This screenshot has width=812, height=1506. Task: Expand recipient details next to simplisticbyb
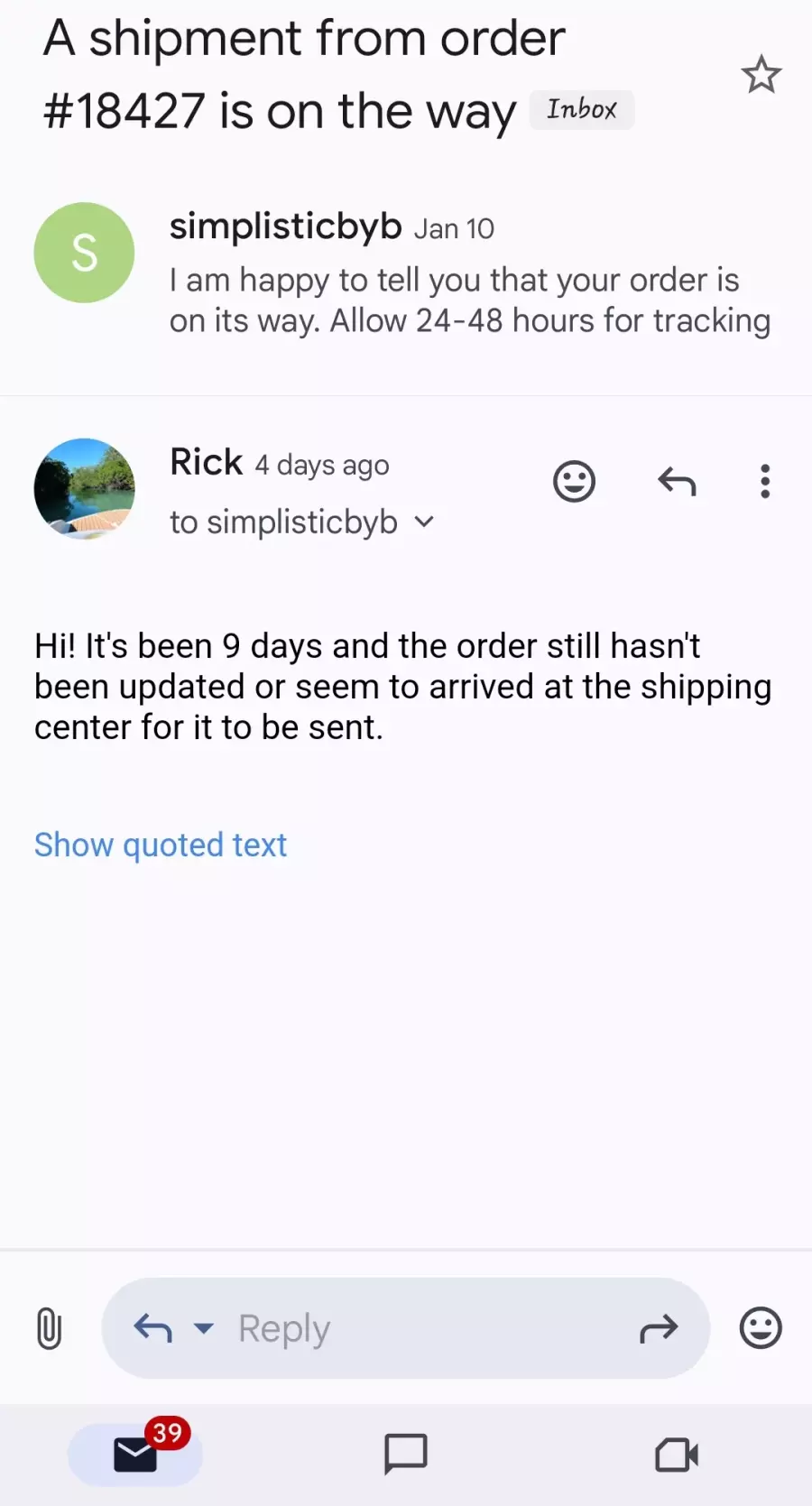424,522
